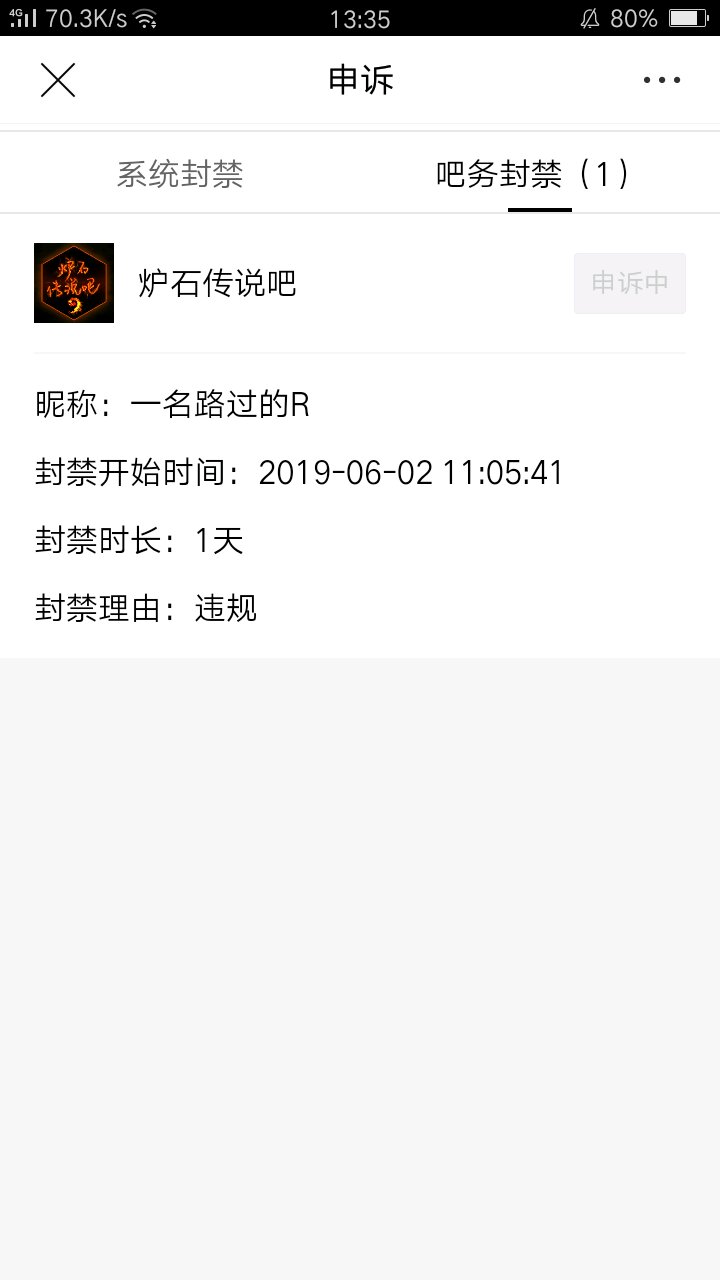Viewport: 720px width, 1280px height.
Task: Open the three-dot overflow menu
Action: [662, 80]
